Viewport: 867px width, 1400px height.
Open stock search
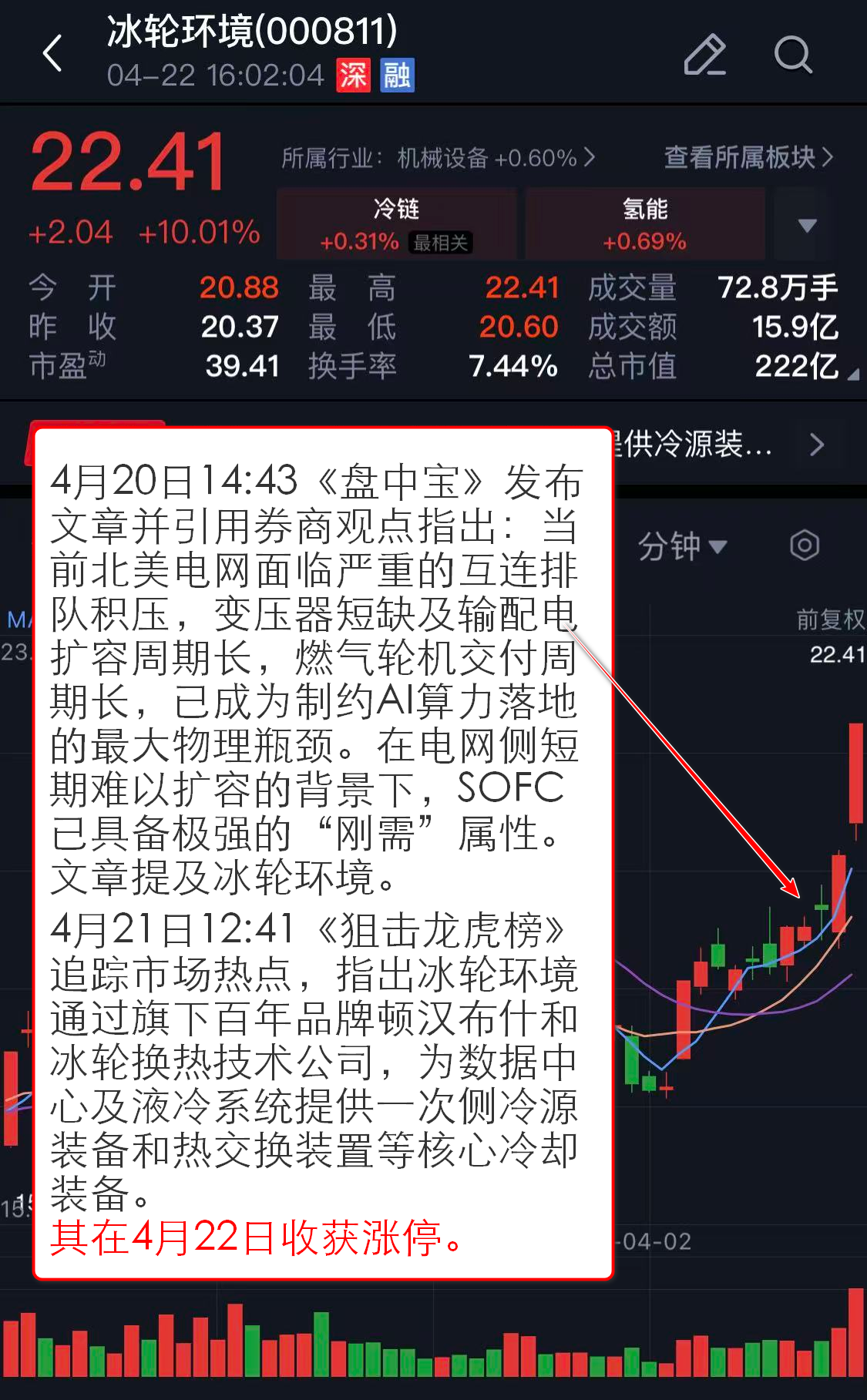pos(793,55)
